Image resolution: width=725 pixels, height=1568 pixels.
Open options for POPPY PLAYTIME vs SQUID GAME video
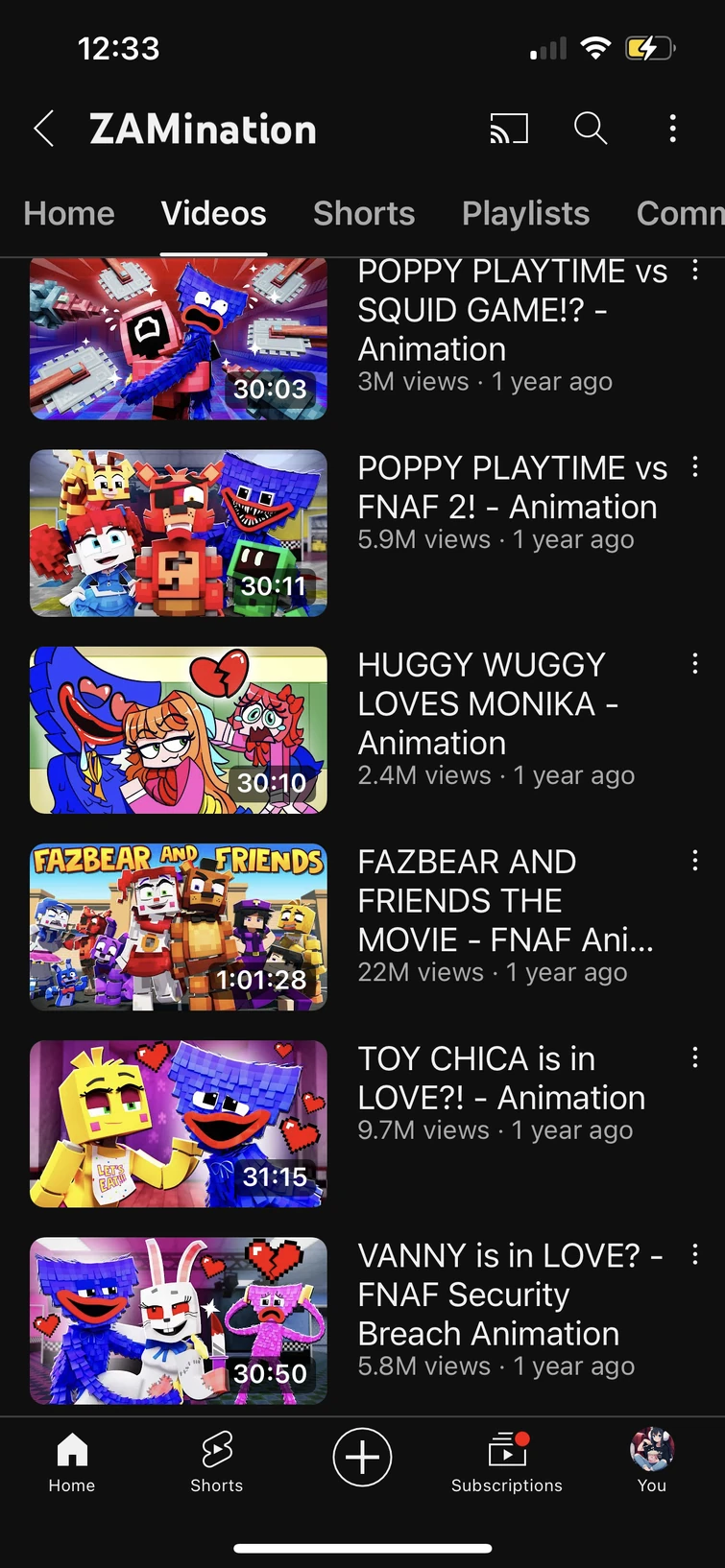coord(694,272)
